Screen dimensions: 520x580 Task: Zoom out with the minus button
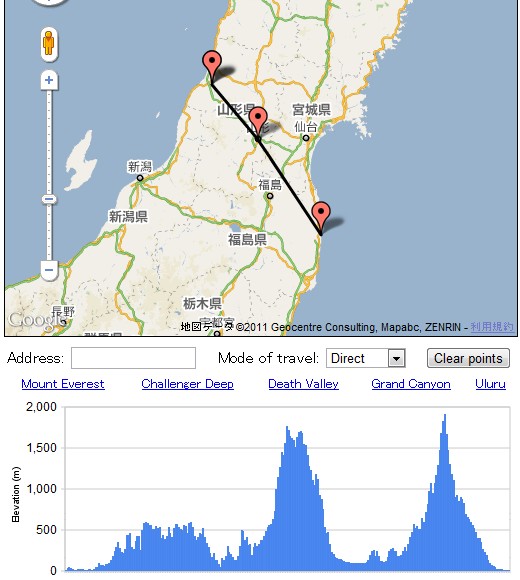49,270
